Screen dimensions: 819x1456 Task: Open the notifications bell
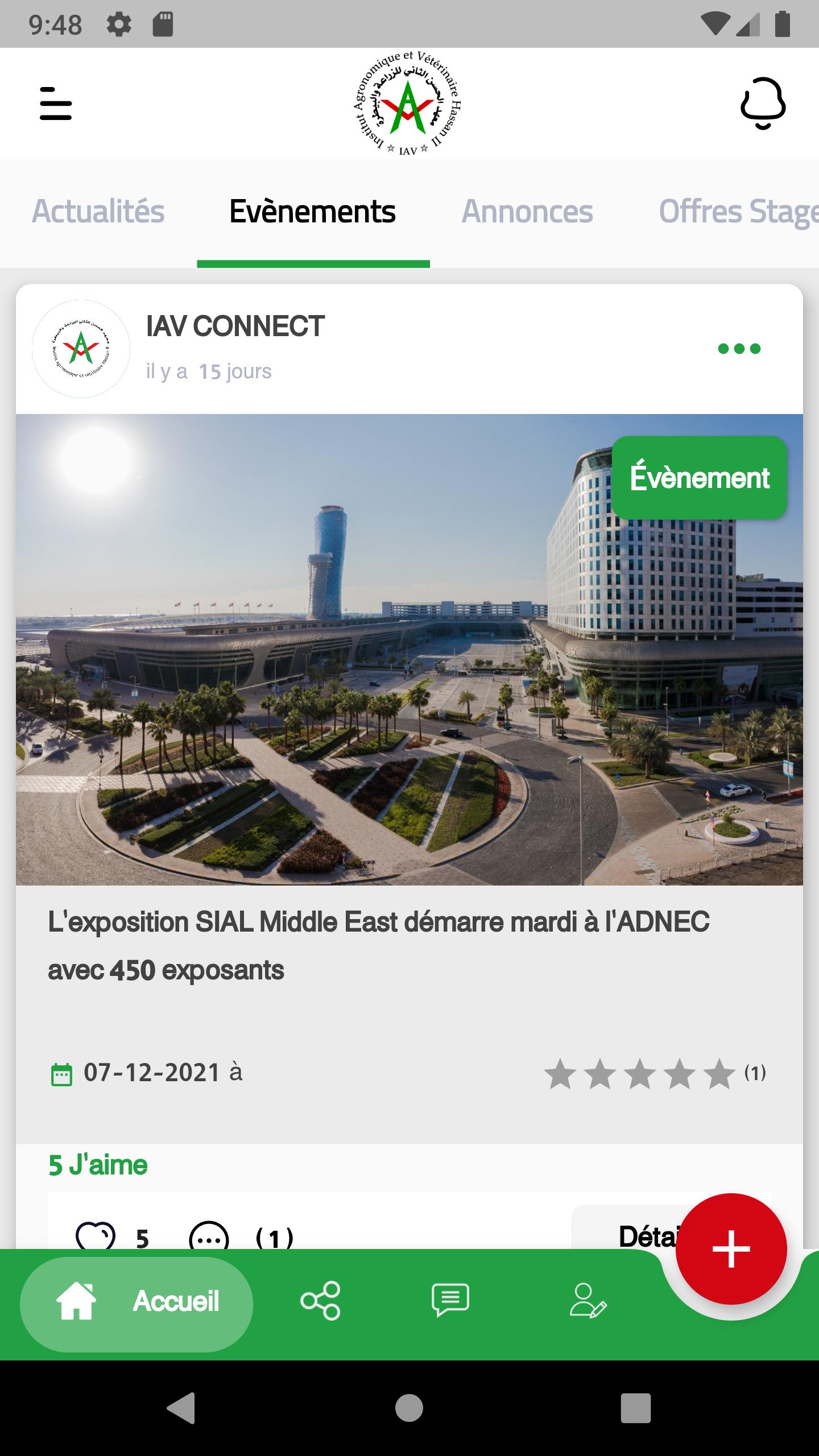pos(763,104)
